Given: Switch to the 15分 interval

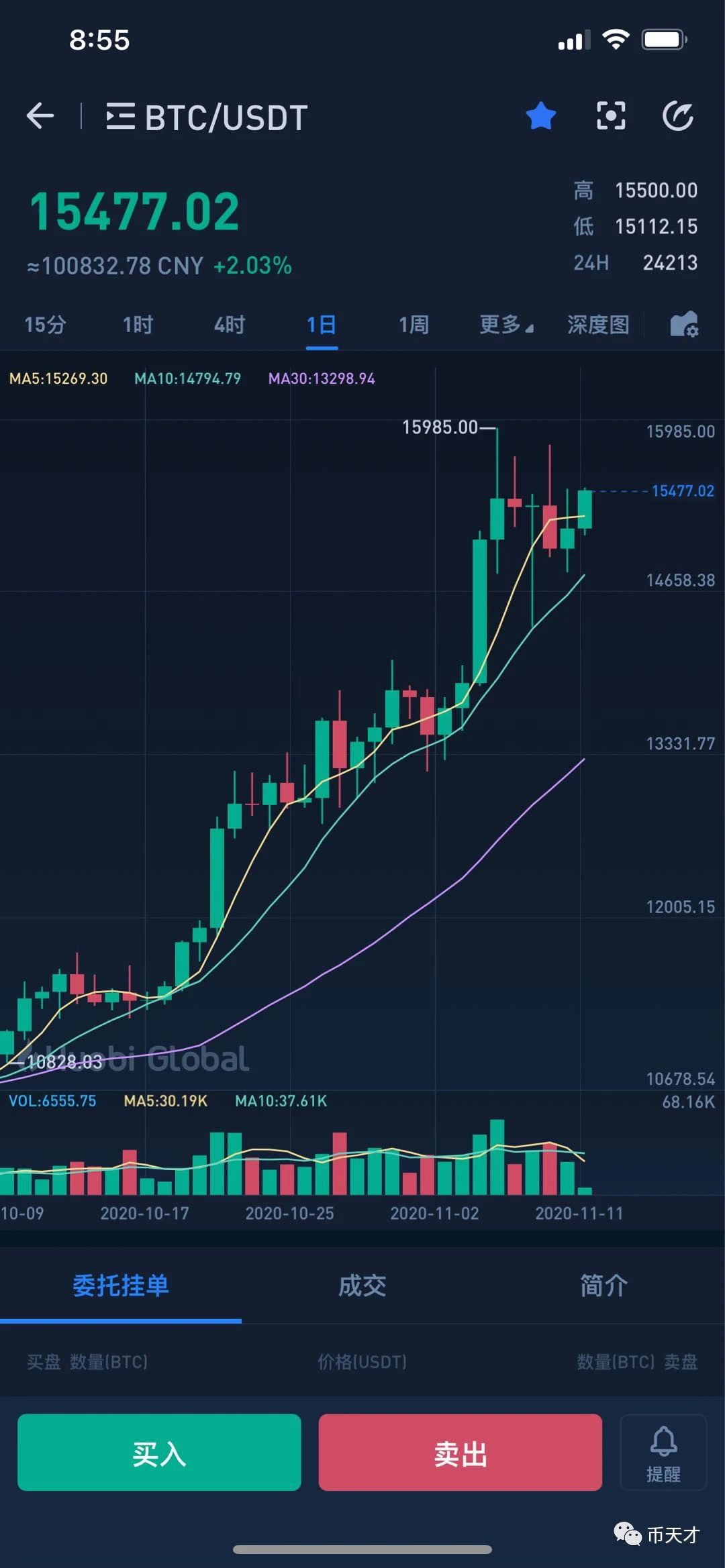Looking at the screenshot, I should pos(46,325).
